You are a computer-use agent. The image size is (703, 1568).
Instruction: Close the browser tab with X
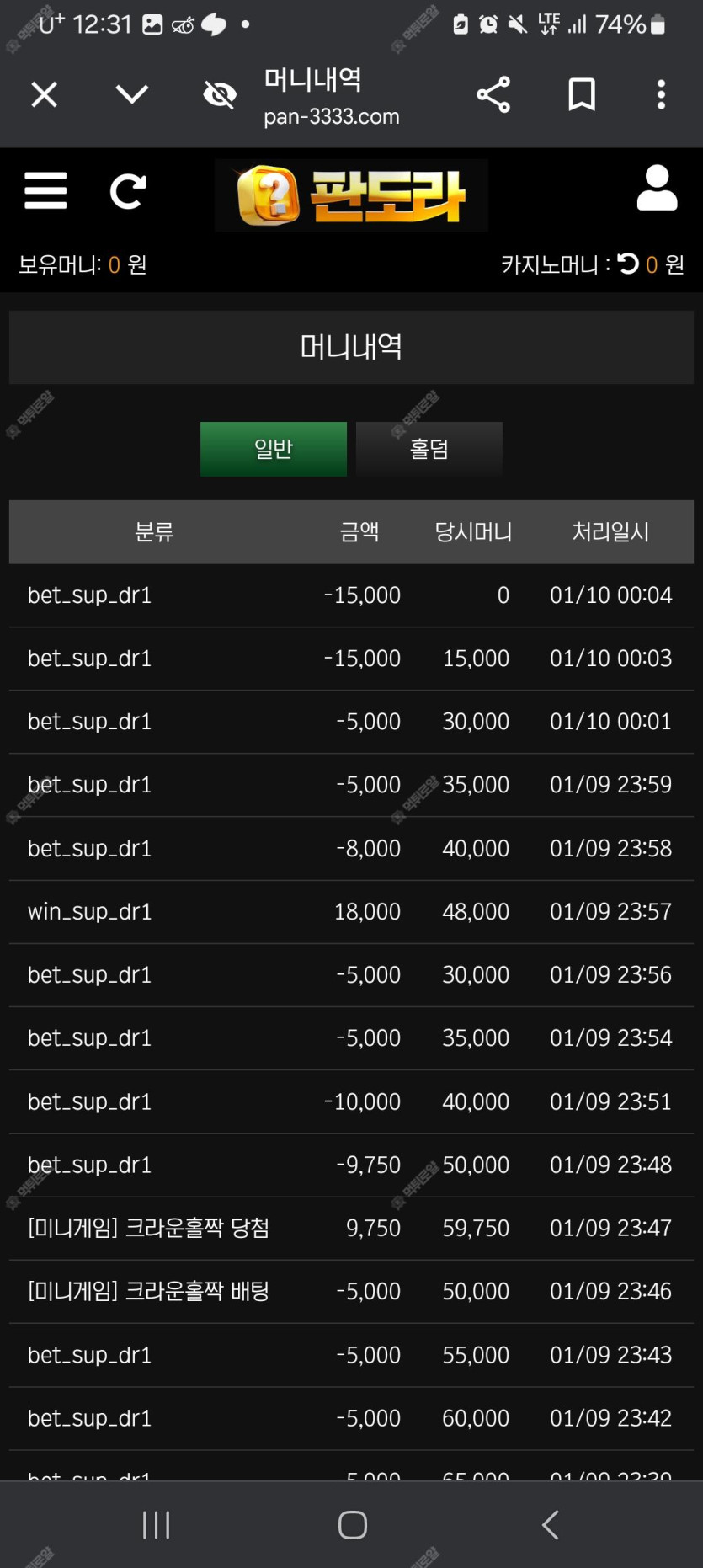pos(44,94)
